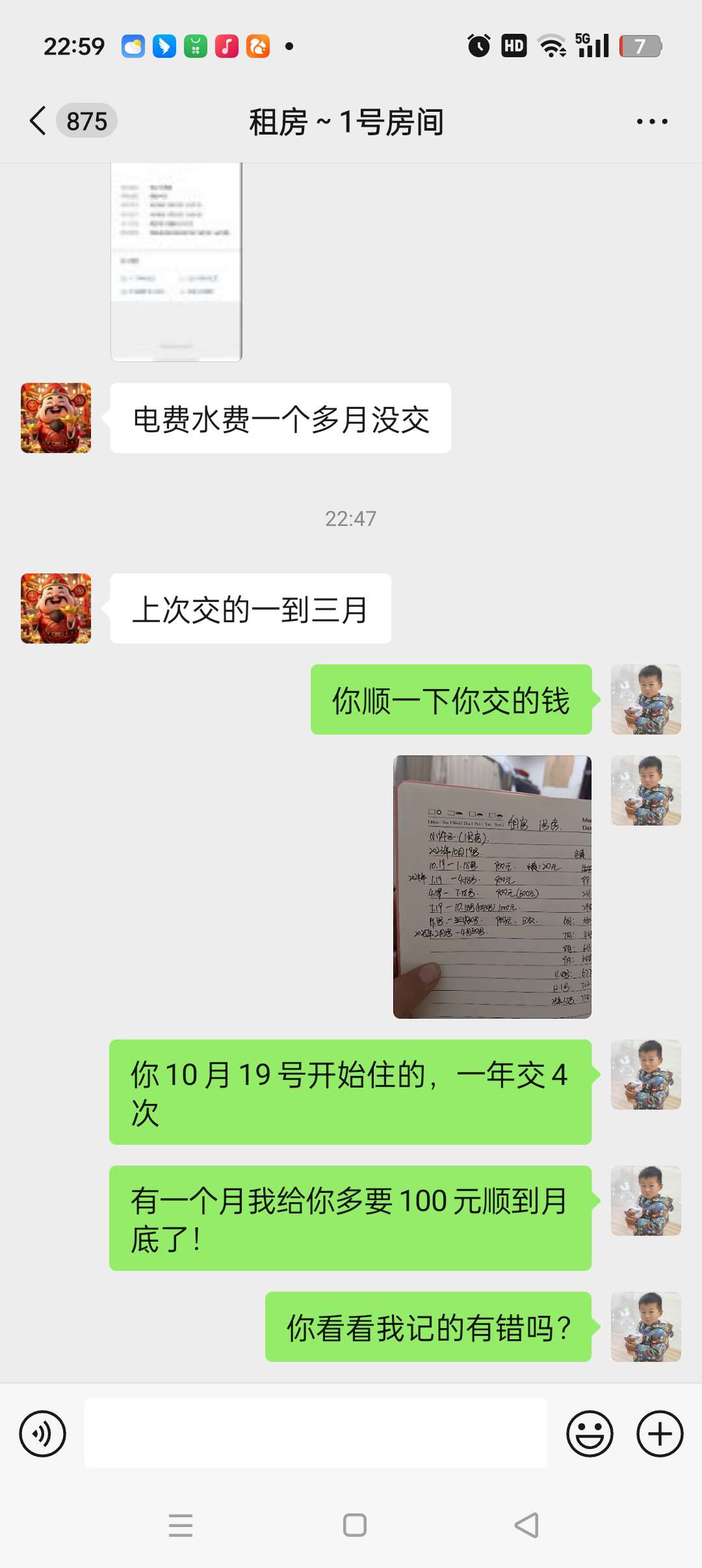The height and width of the screenshot is (1568, 702).
Task: Open my avatar next to 你顺一下你交的钱
Action: 645,699
